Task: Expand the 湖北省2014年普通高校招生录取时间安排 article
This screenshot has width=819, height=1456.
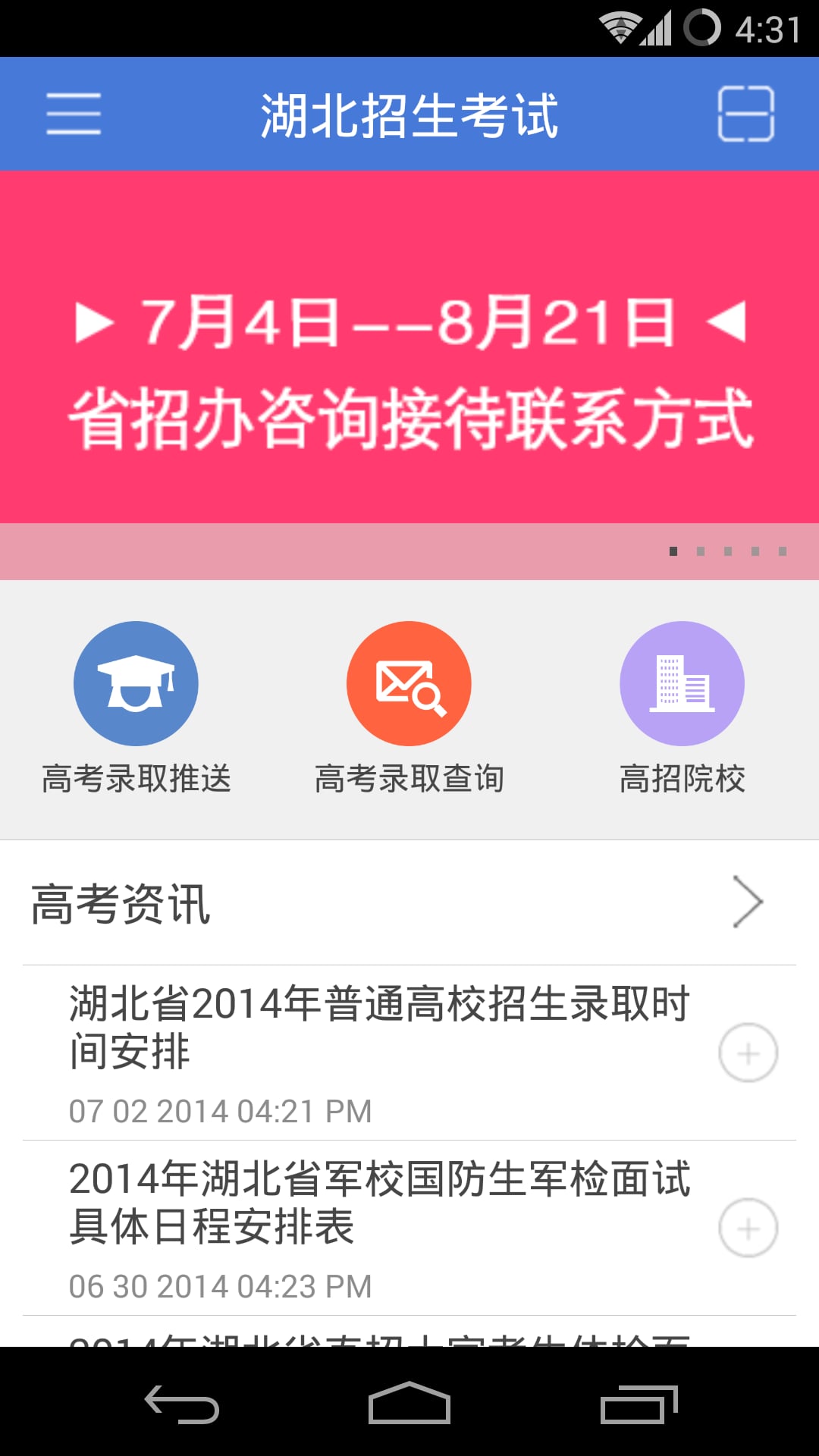Action: click(748, 1052)
